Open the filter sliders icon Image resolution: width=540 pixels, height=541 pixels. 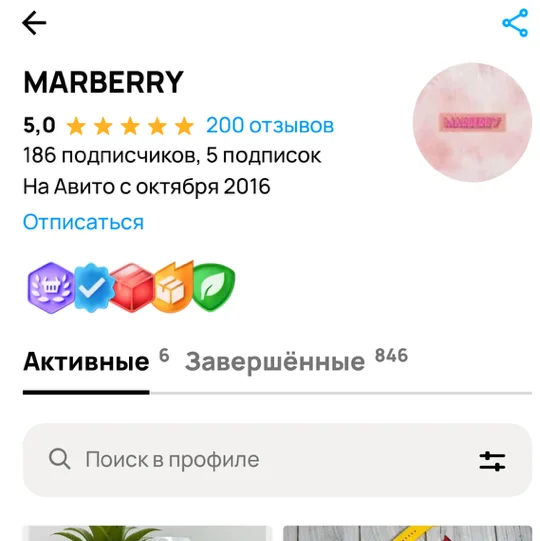492,461
